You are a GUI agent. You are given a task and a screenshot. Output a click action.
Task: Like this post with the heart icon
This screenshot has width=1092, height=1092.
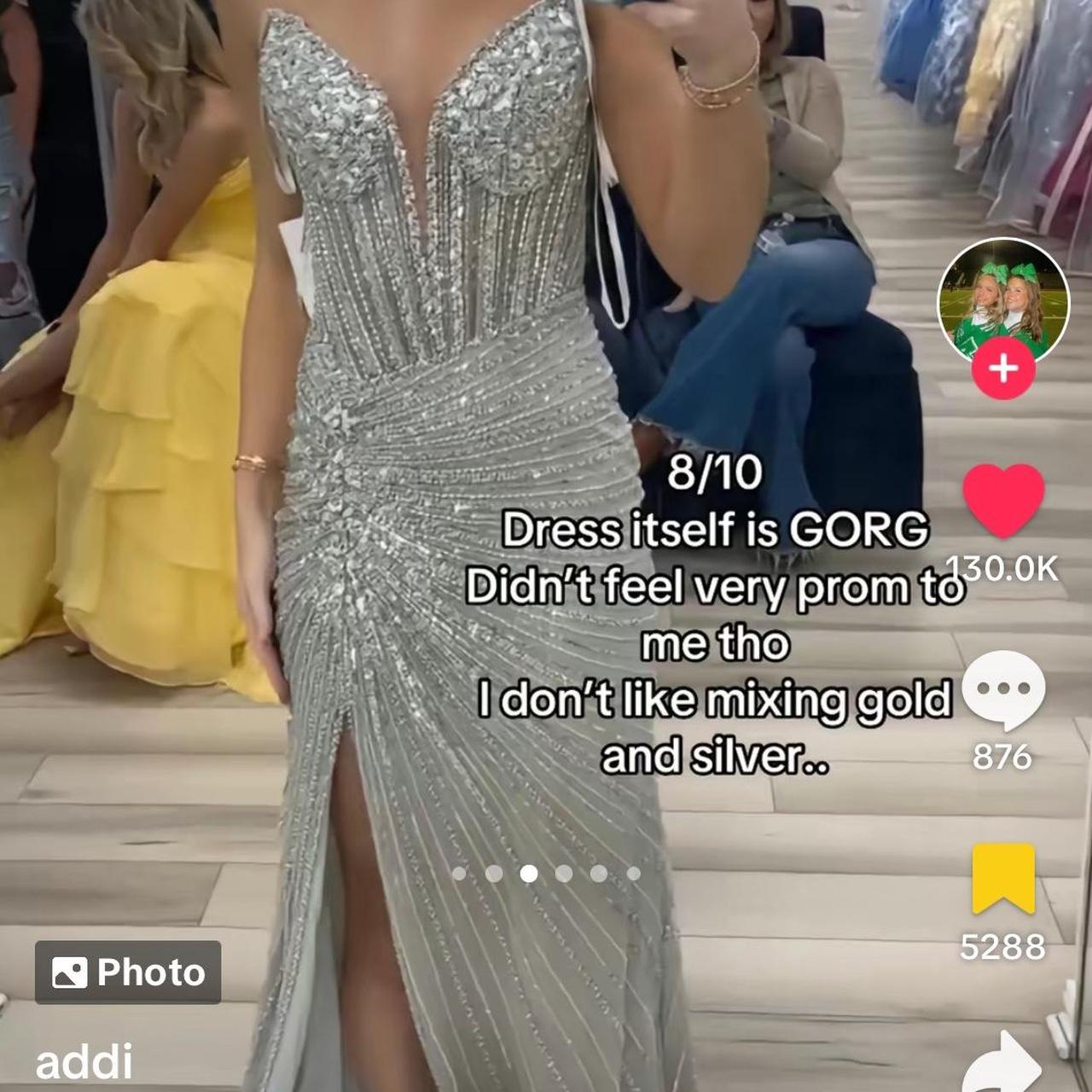pyautogui.click(x=1003, y=500)
